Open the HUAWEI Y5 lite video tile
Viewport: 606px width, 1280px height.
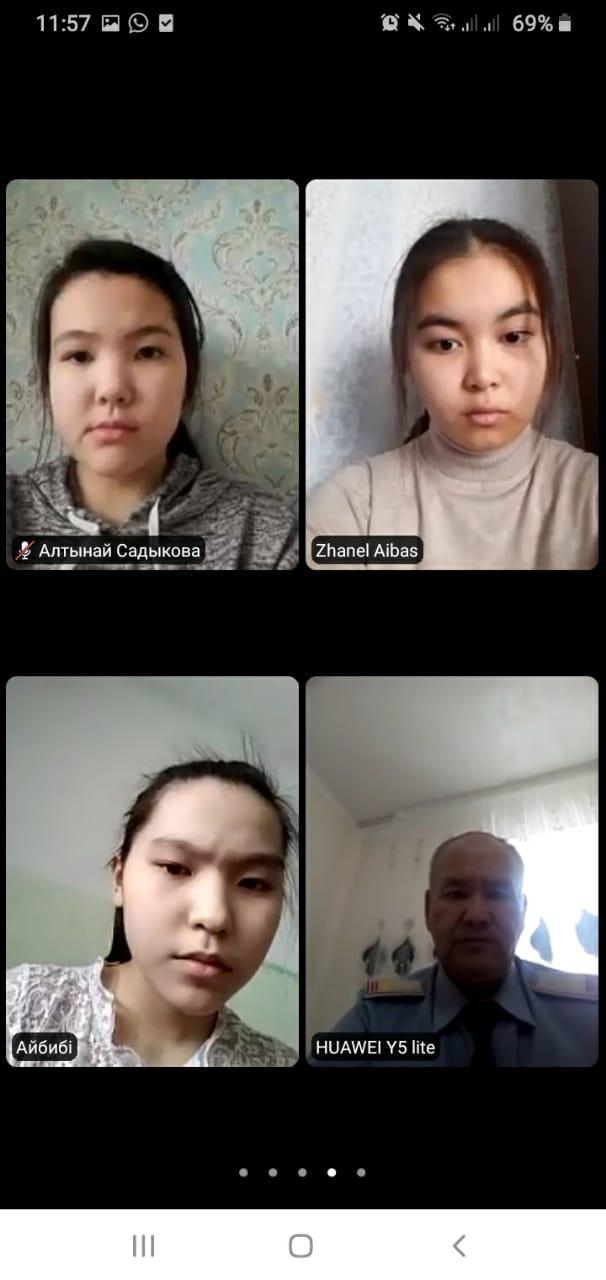(x=452, y=872)
